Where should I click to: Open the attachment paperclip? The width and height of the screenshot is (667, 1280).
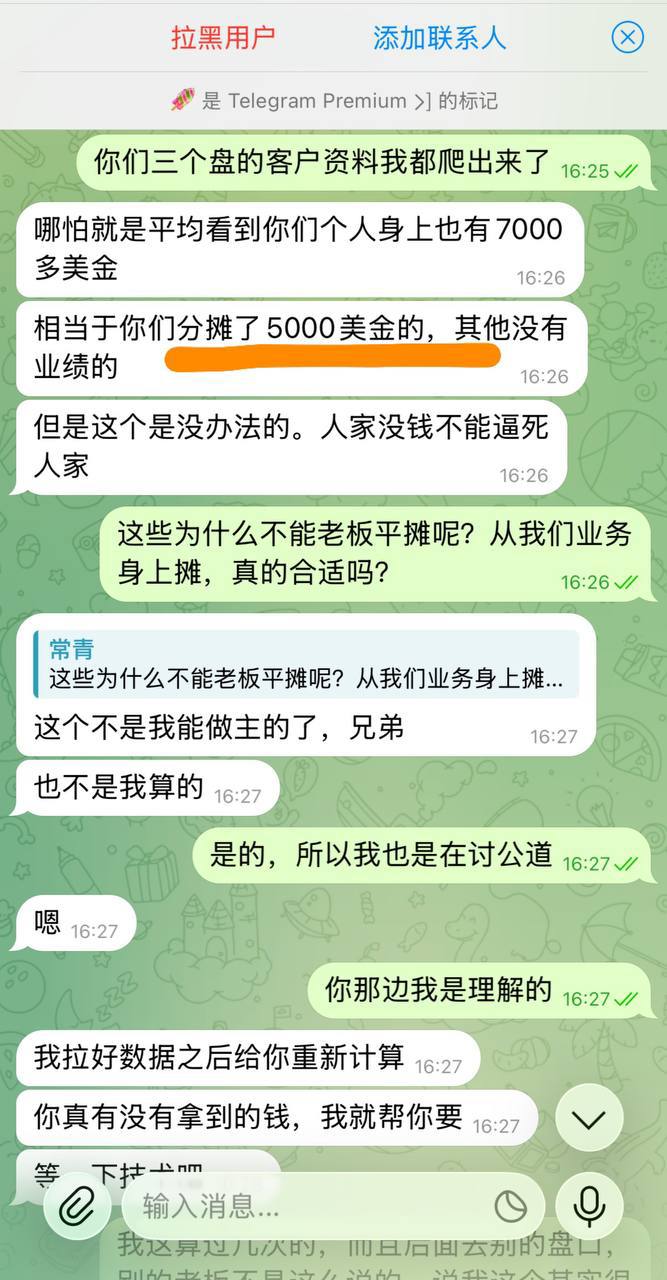point(76,1207)
